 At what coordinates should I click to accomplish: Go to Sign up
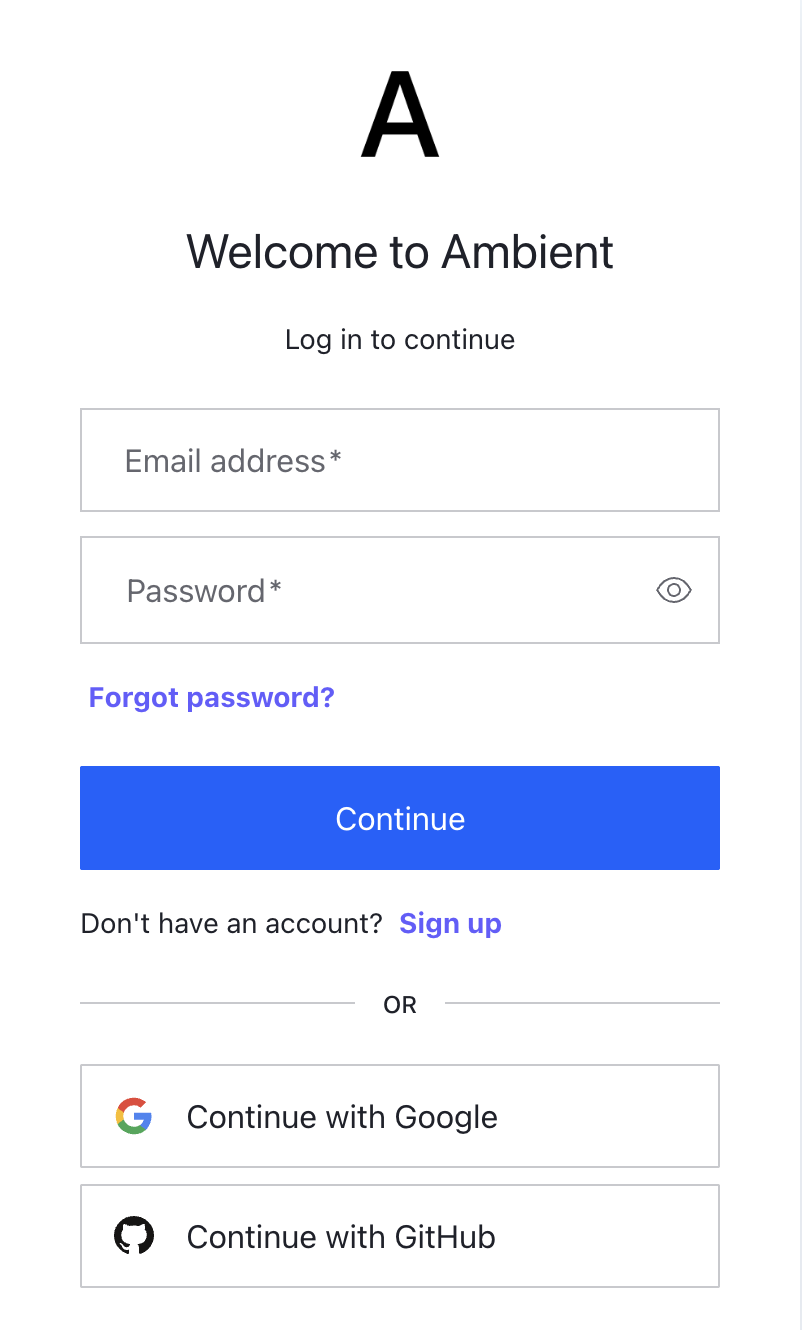(x=450, y=923)
